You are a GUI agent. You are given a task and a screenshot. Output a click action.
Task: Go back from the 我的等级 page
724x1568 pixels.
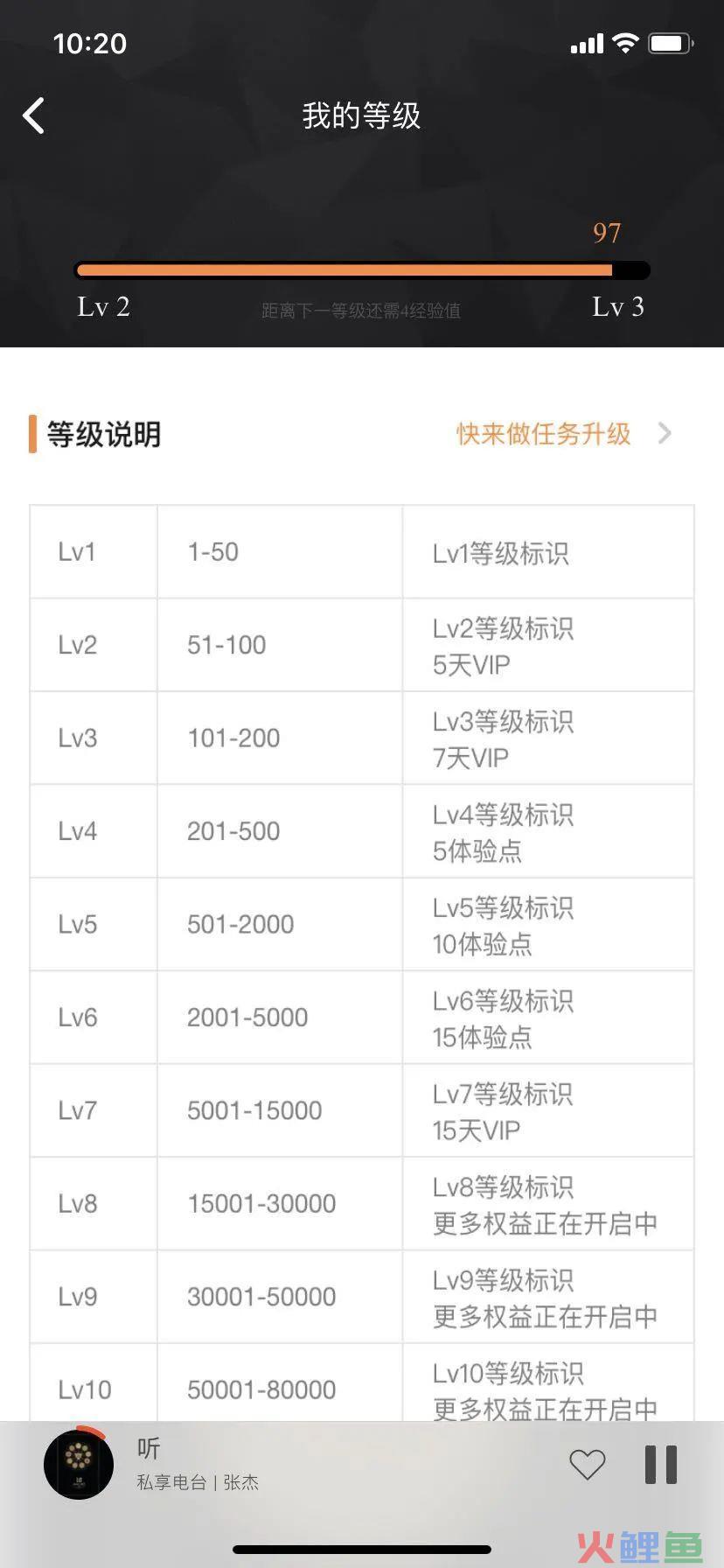click(x=34, y=115)
